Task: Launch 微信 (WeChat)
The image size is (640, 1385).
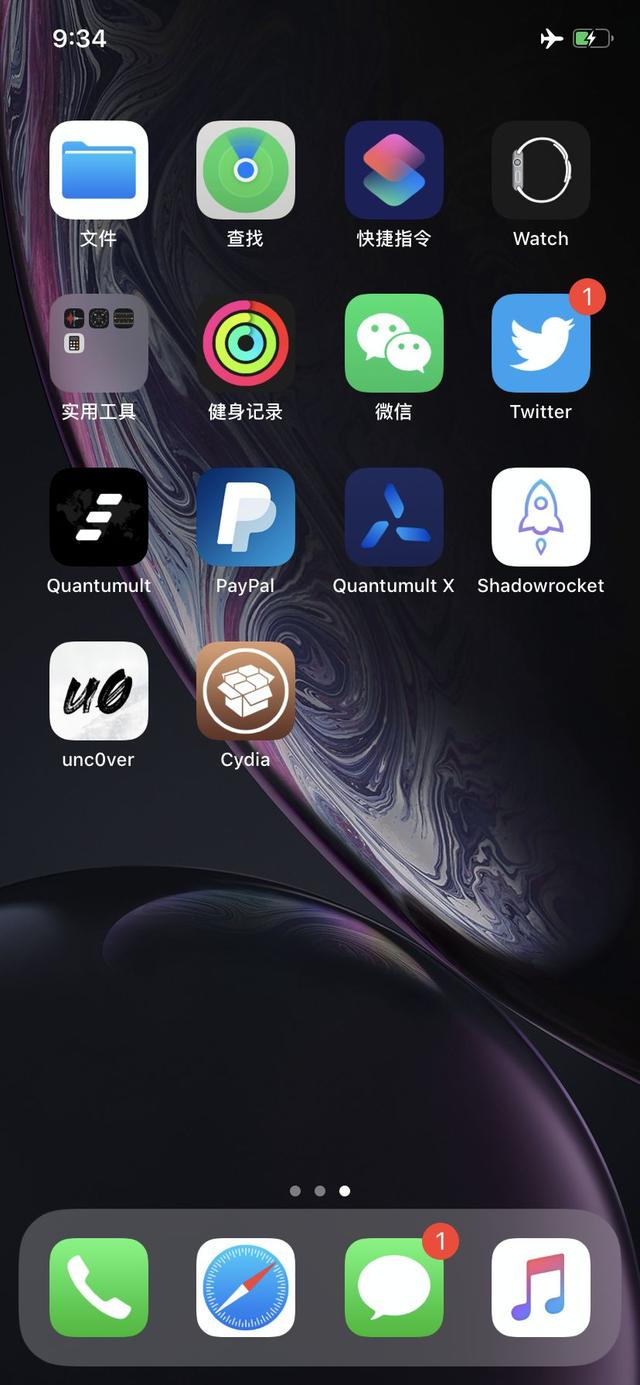Action: pos(393,343)
